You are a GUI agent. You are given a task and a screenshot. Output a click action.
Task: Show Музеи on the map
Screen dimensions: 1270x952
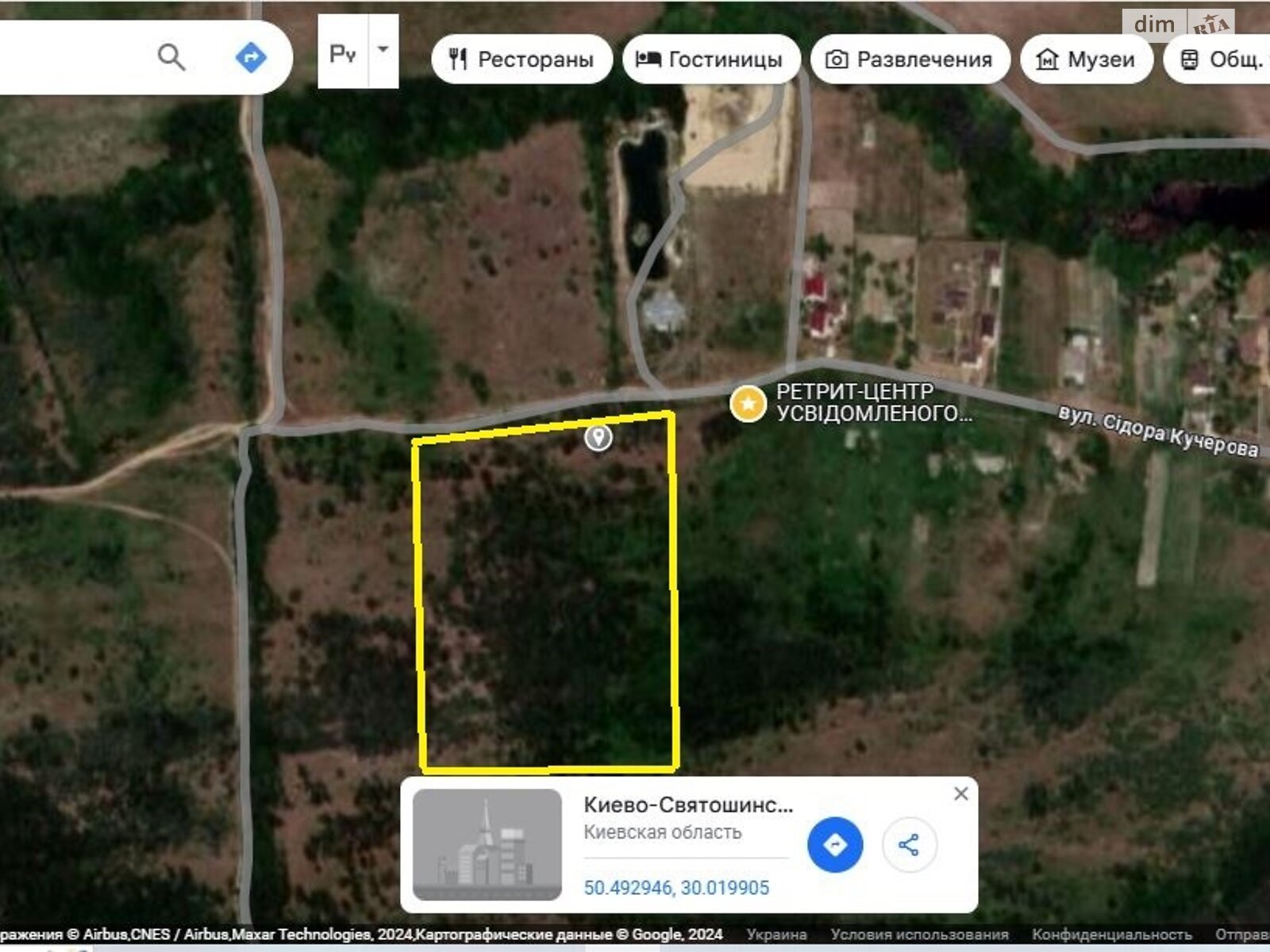tap(1086, 59)
